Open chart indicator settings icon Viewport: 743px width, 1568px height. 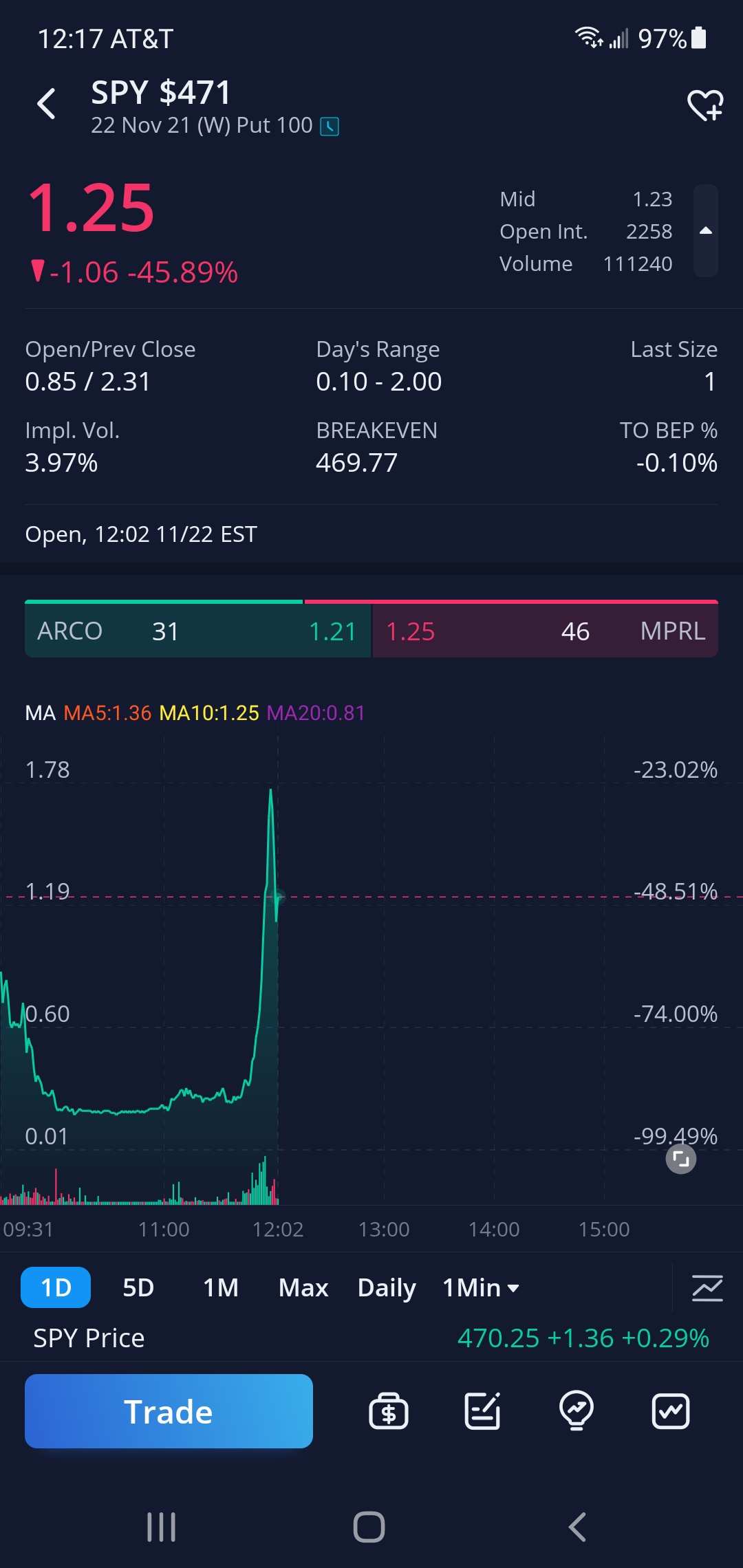[x=707, y=1287]
